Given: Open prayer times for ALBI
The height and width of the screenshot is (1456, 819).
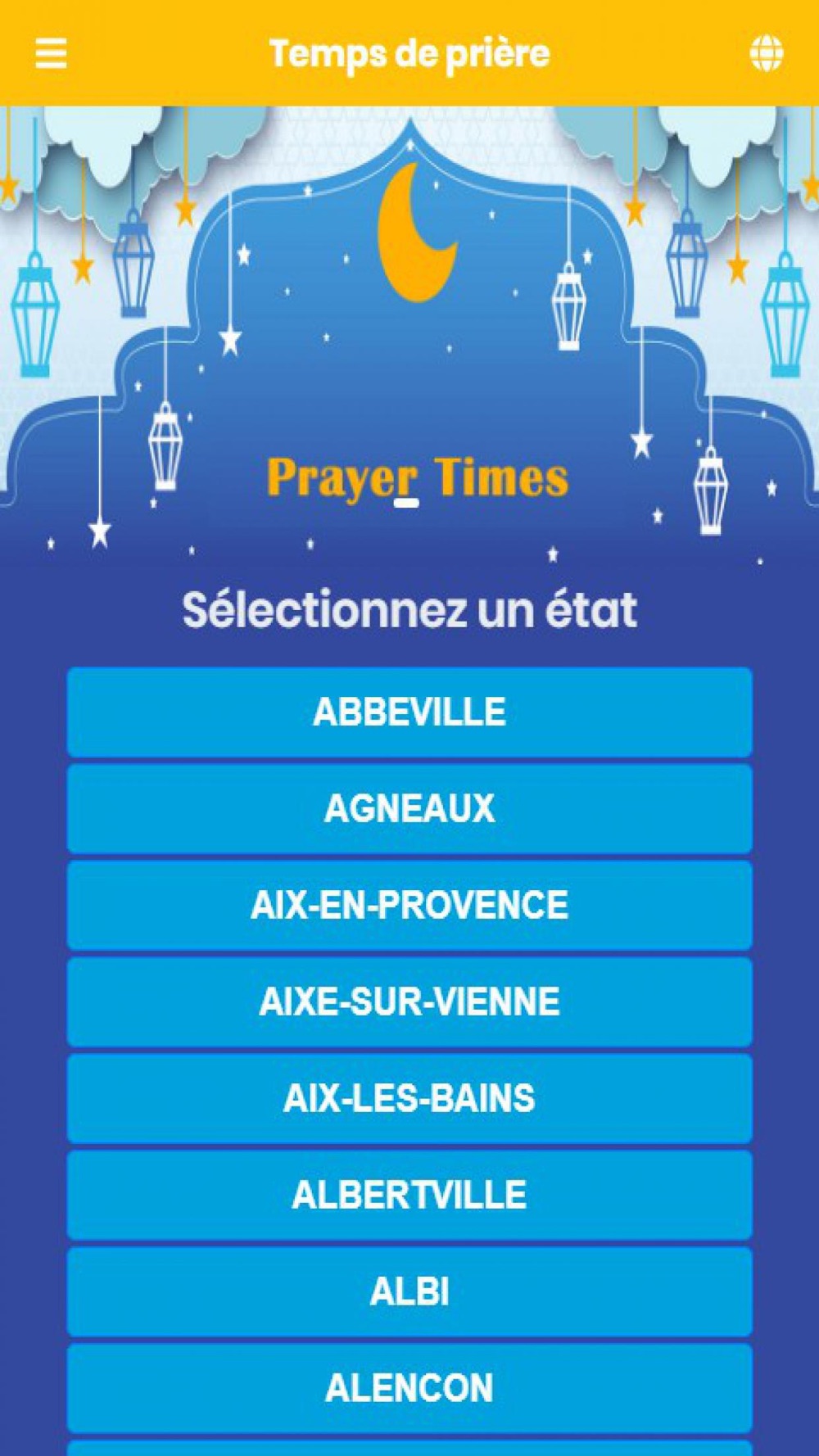Looking at the screenshot, I should point(409,1291).
